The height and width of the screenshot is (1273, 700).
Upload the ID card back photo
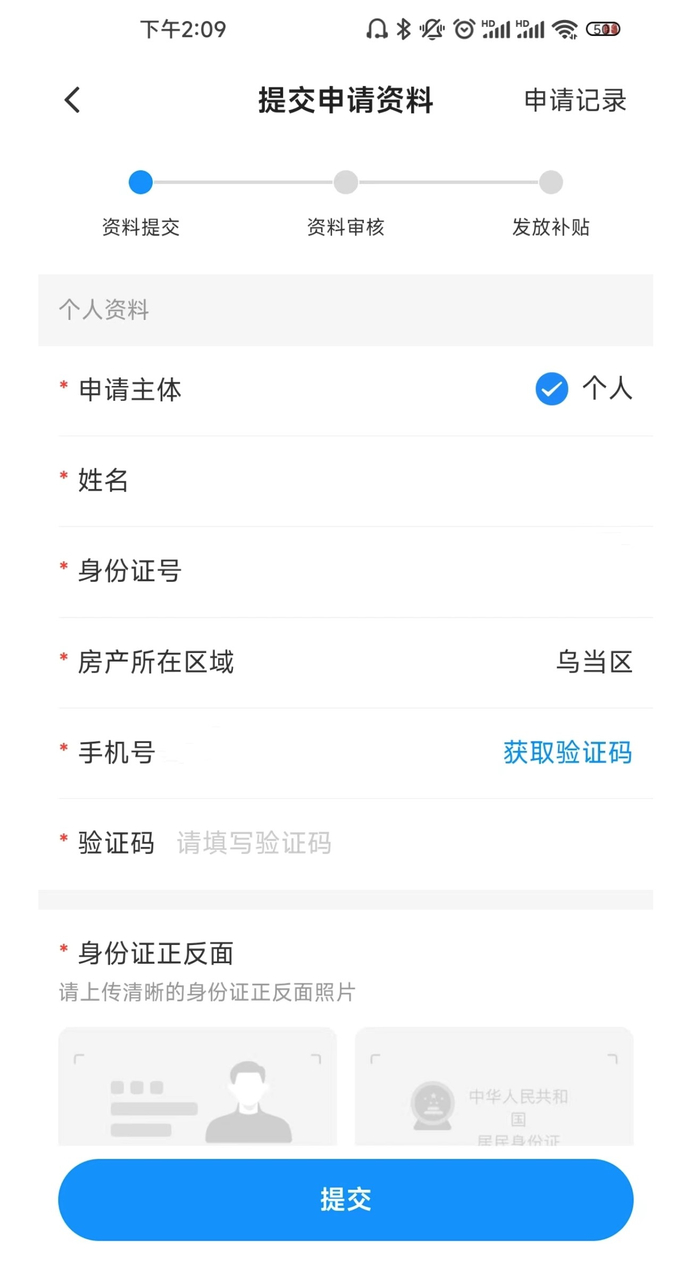point(494,1087)
